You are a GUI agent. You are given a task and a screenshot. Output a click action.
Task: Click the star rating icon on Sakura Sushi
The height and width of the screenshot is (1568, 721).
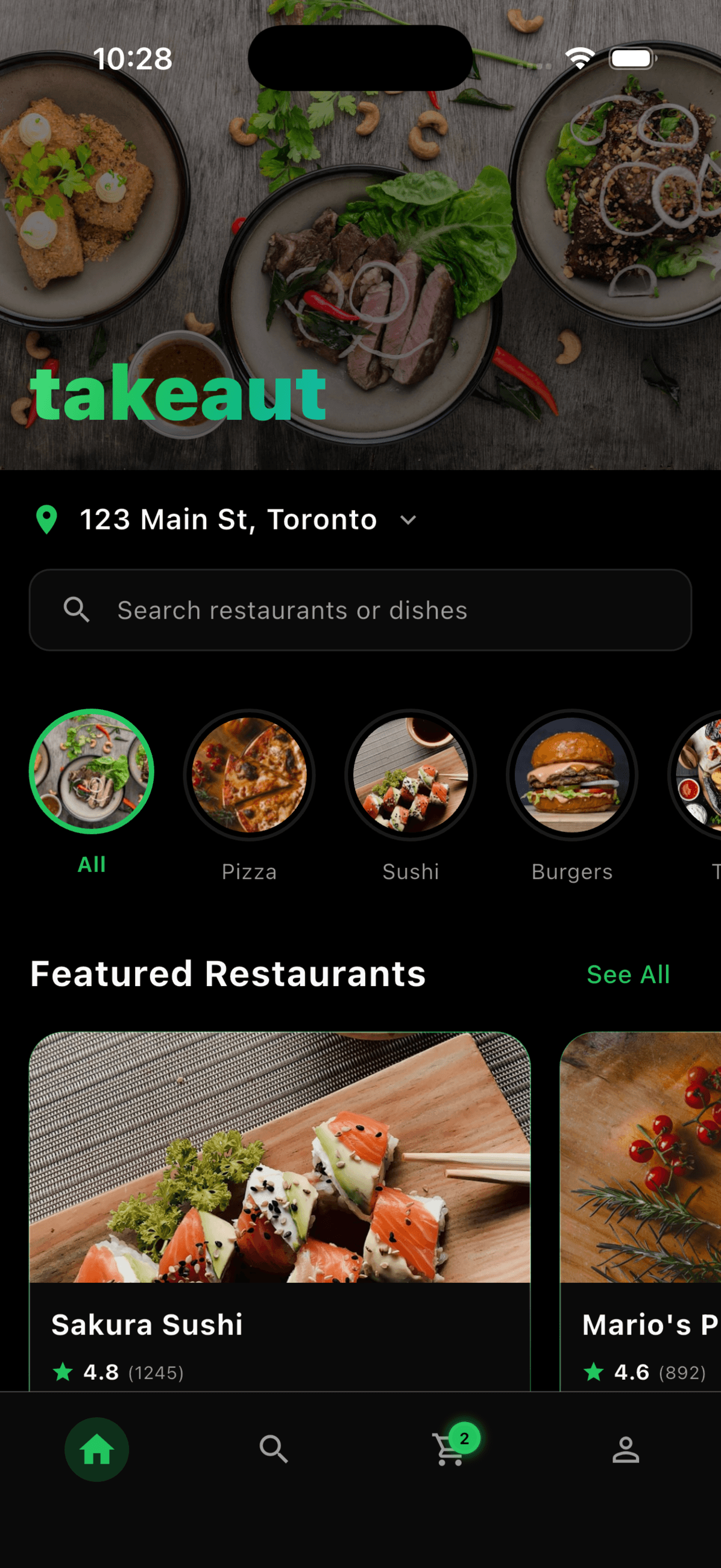tap(63, 1371)
